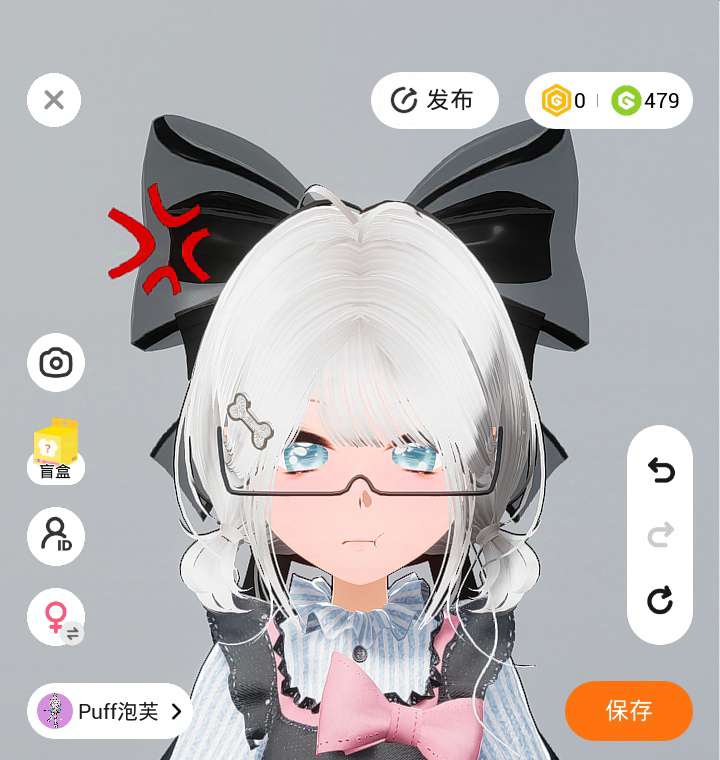Open the Puff泡芙 outfit selector
This screenshot has height=760, width=720.
tap(110, 711)
